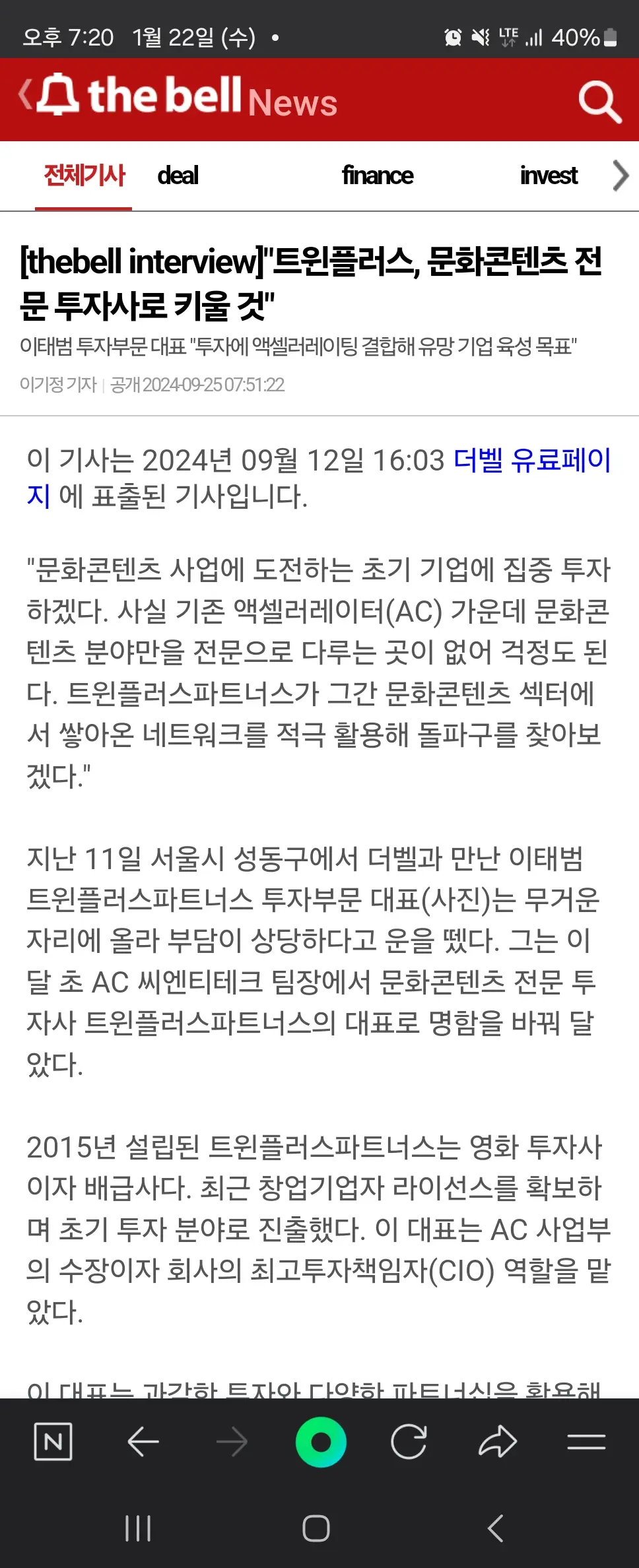Tap the green circle home button

coord(321,1442)
